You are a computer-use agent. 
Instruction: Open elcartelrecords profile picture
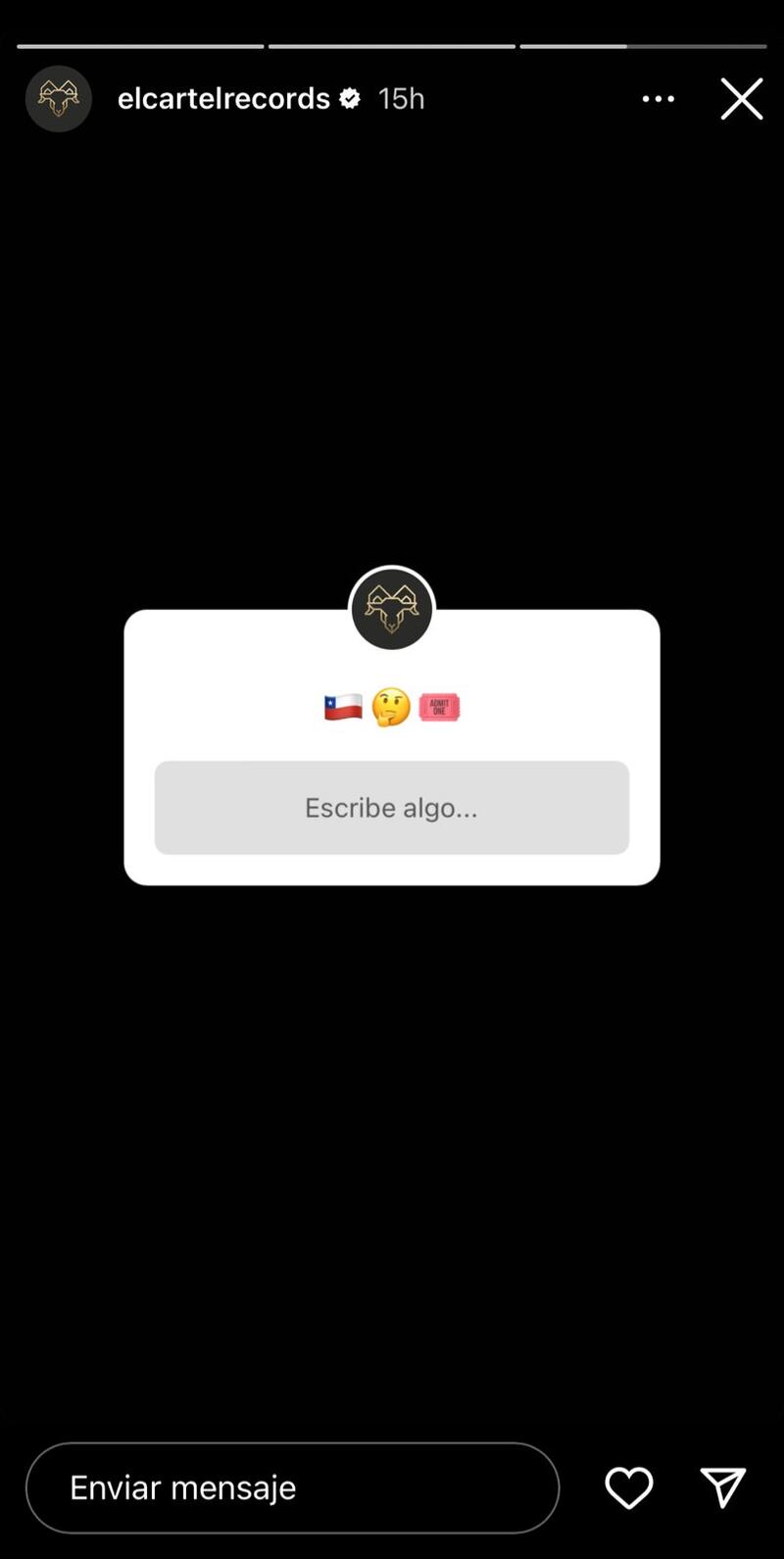coord(59,99)
